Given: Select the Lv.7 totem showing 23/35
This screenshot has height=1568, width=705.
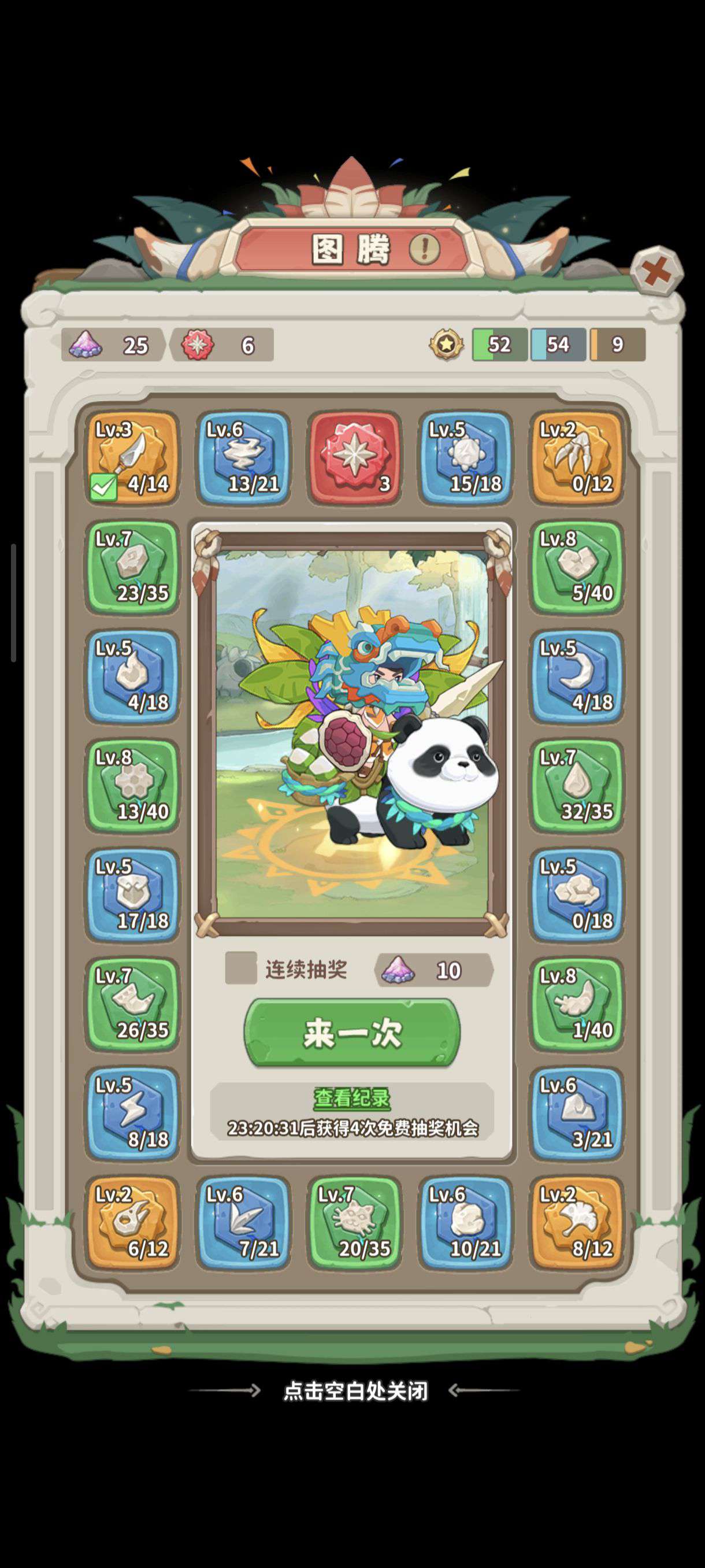Looking at the screenshot, I should point(132,567).
